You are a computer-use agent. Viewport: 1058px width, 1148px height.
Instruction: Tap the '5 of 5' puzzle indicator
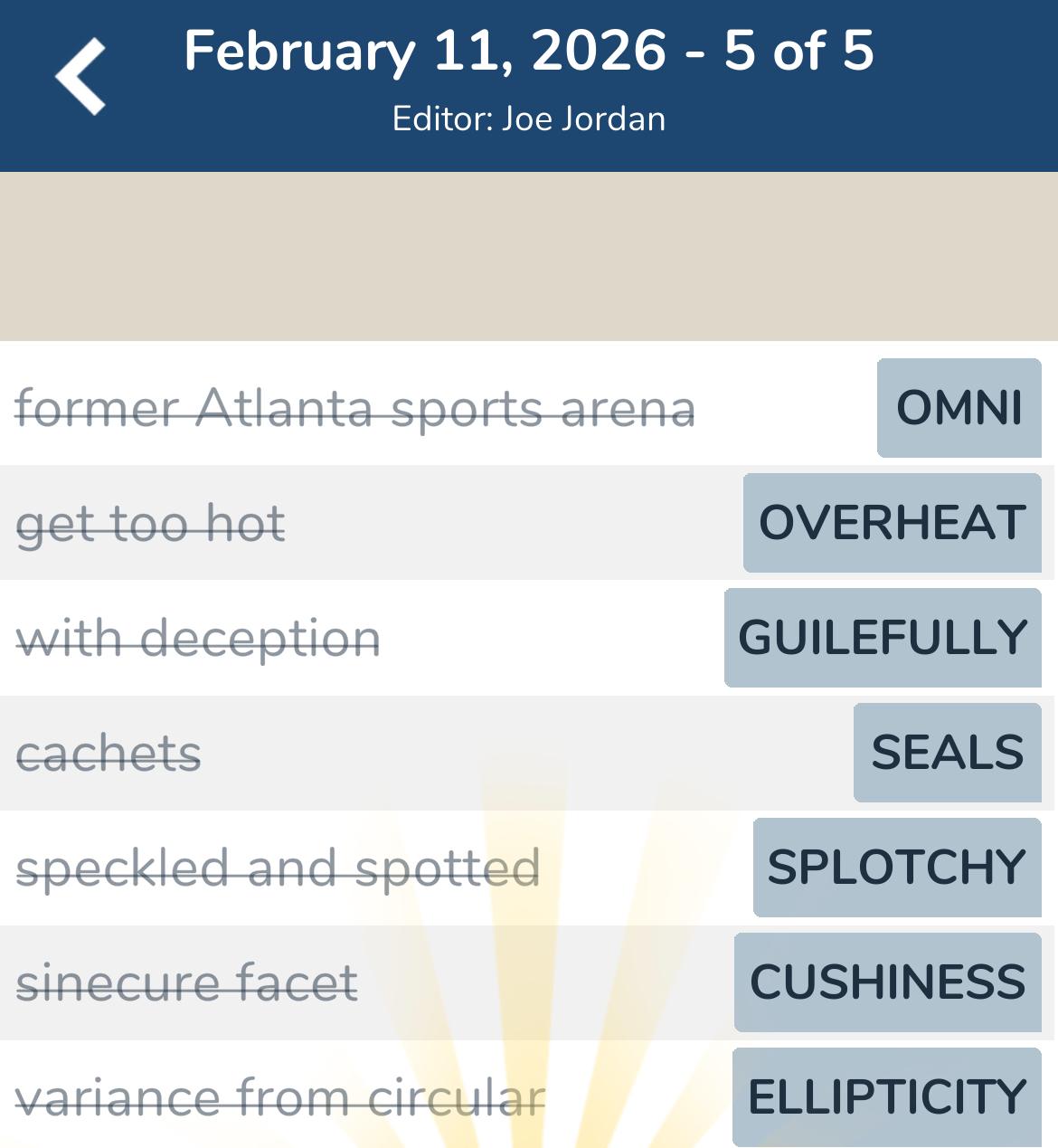pos(794,52)
